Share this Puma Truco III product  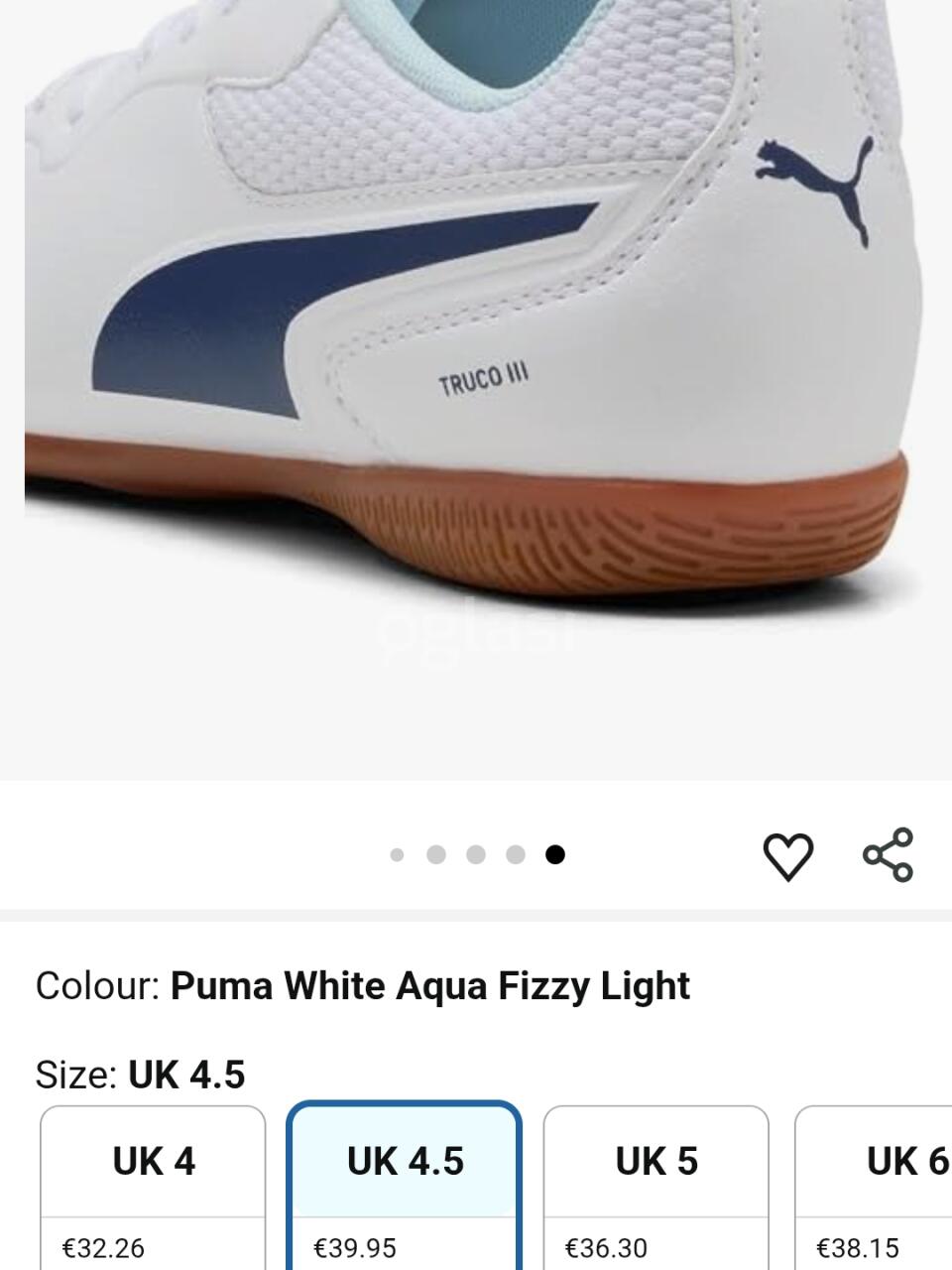point(888,855)
